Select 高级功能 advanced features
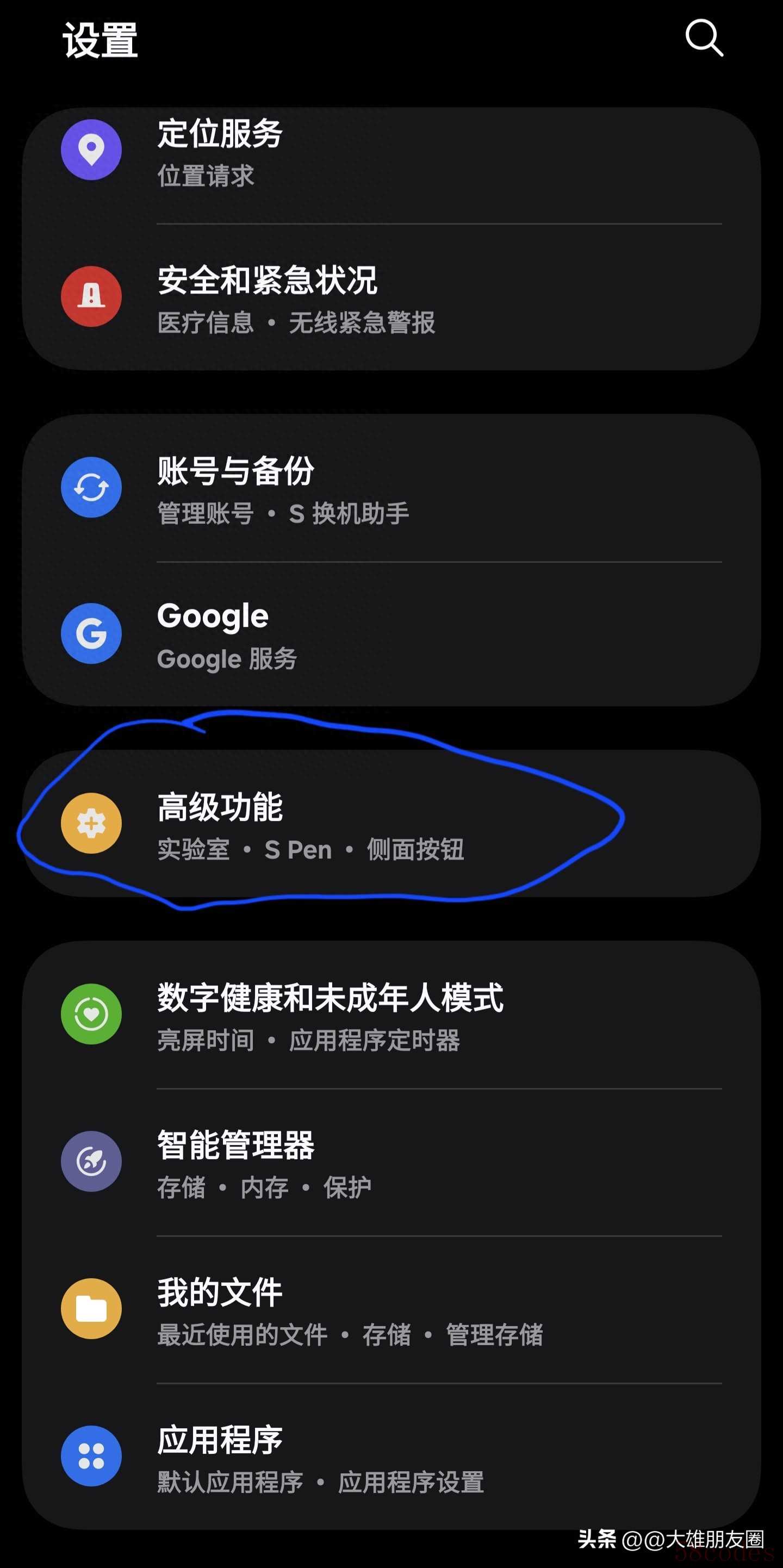Screen dimensions: 783x1568 click(391, 823)
